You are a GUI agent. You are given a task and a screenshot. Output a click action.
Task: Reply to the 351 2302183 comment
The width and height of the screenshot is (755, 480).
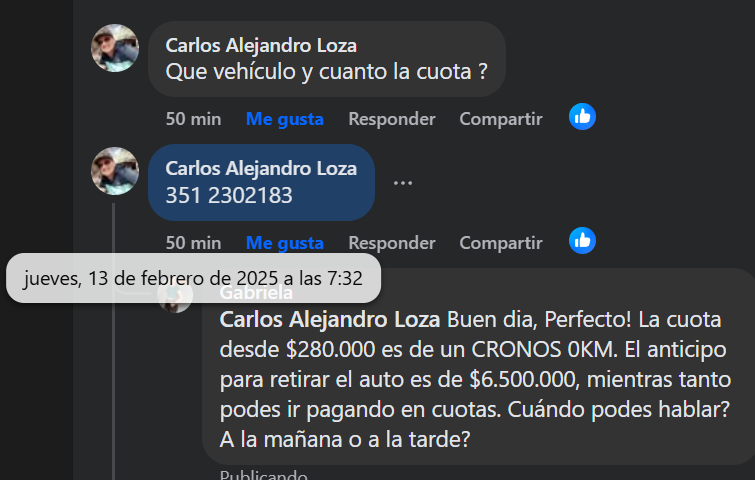coord(391,243)
